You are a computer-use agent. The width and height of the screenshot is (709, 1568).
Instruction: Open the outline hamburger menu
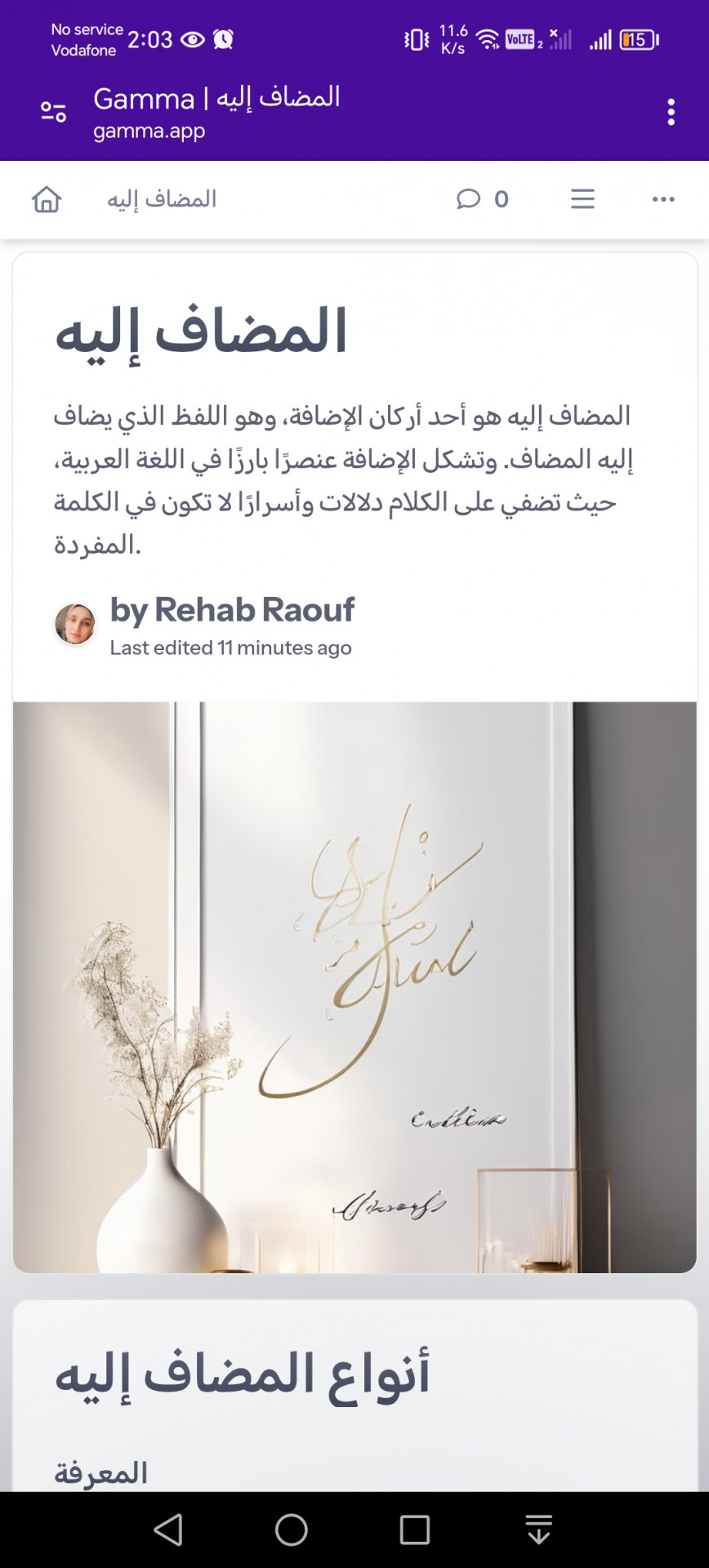coord(582,199)
